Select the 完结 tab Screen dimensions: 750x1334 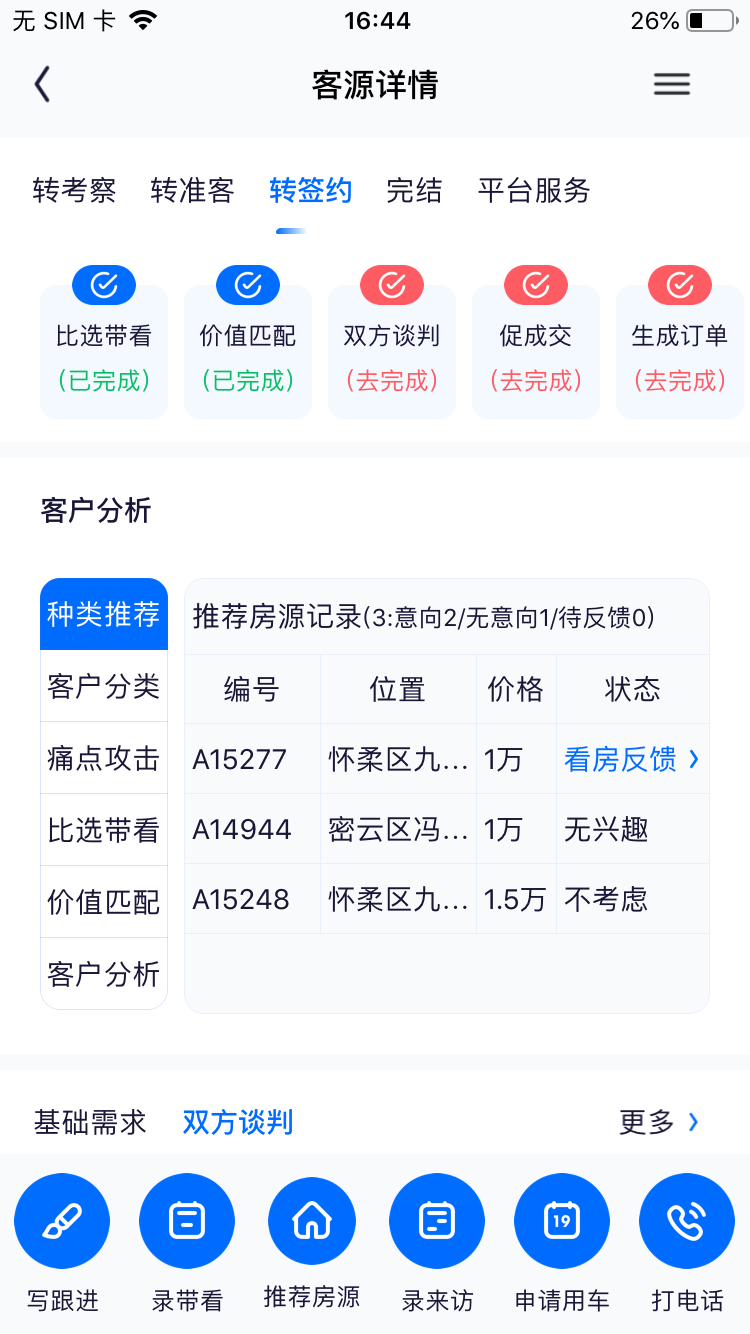click(414, 190)
